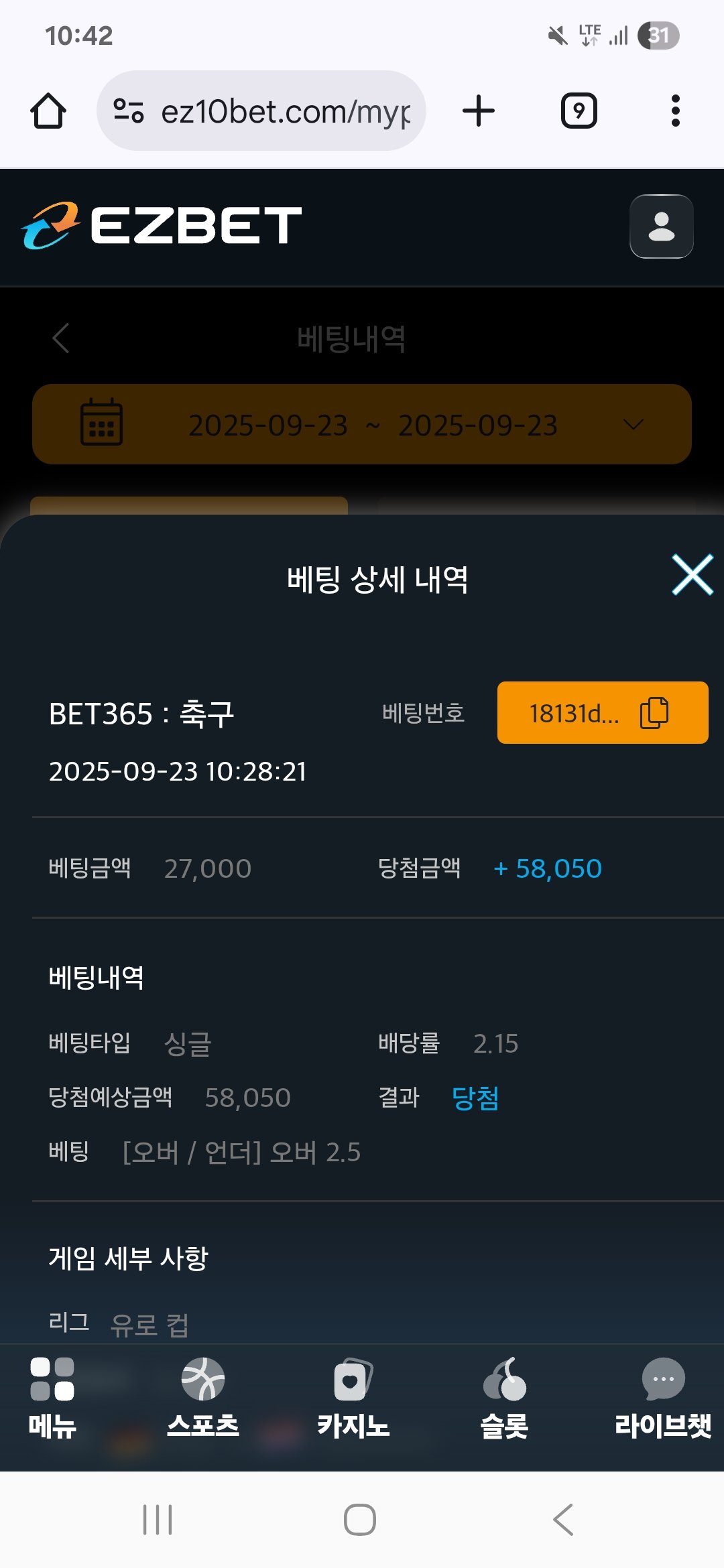Image resolution: width=724 pixels, height=1568 pixels.
Task: Open the system recent apps view
Action: pos(158,1520)
